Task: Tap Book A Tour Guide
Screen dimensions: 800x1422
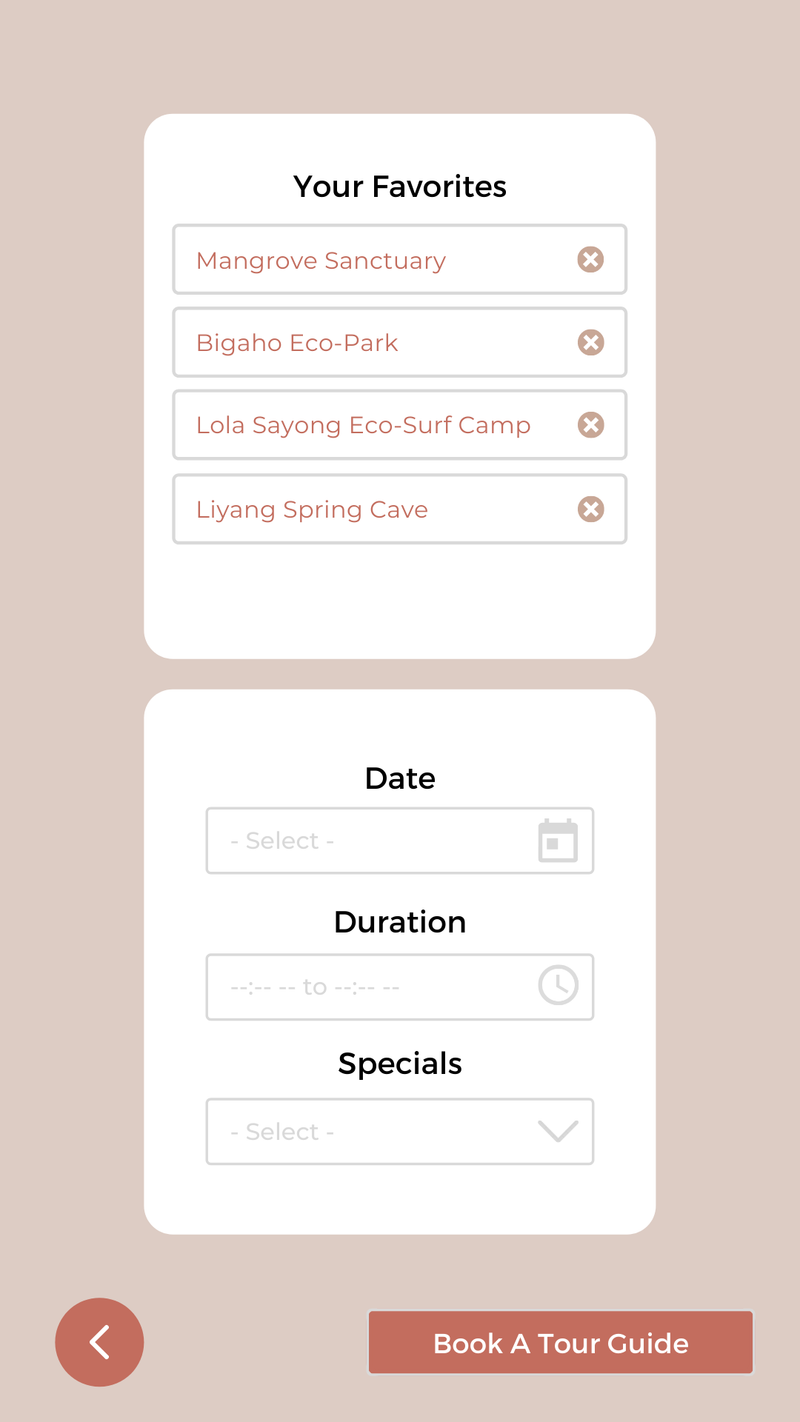Action: [x=561, y=1343]
